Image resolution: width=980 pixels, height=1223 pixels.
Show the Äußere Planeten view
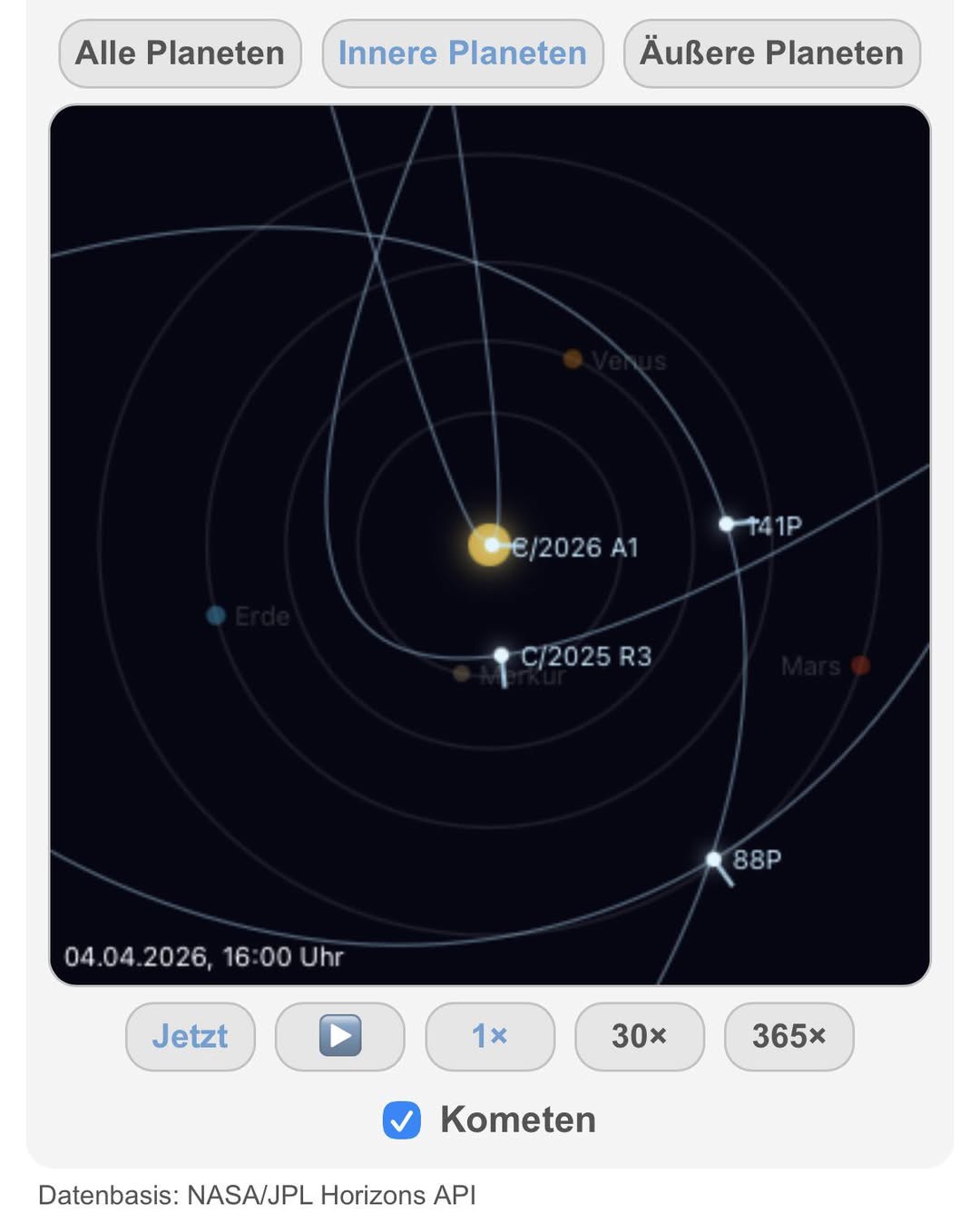771,54
